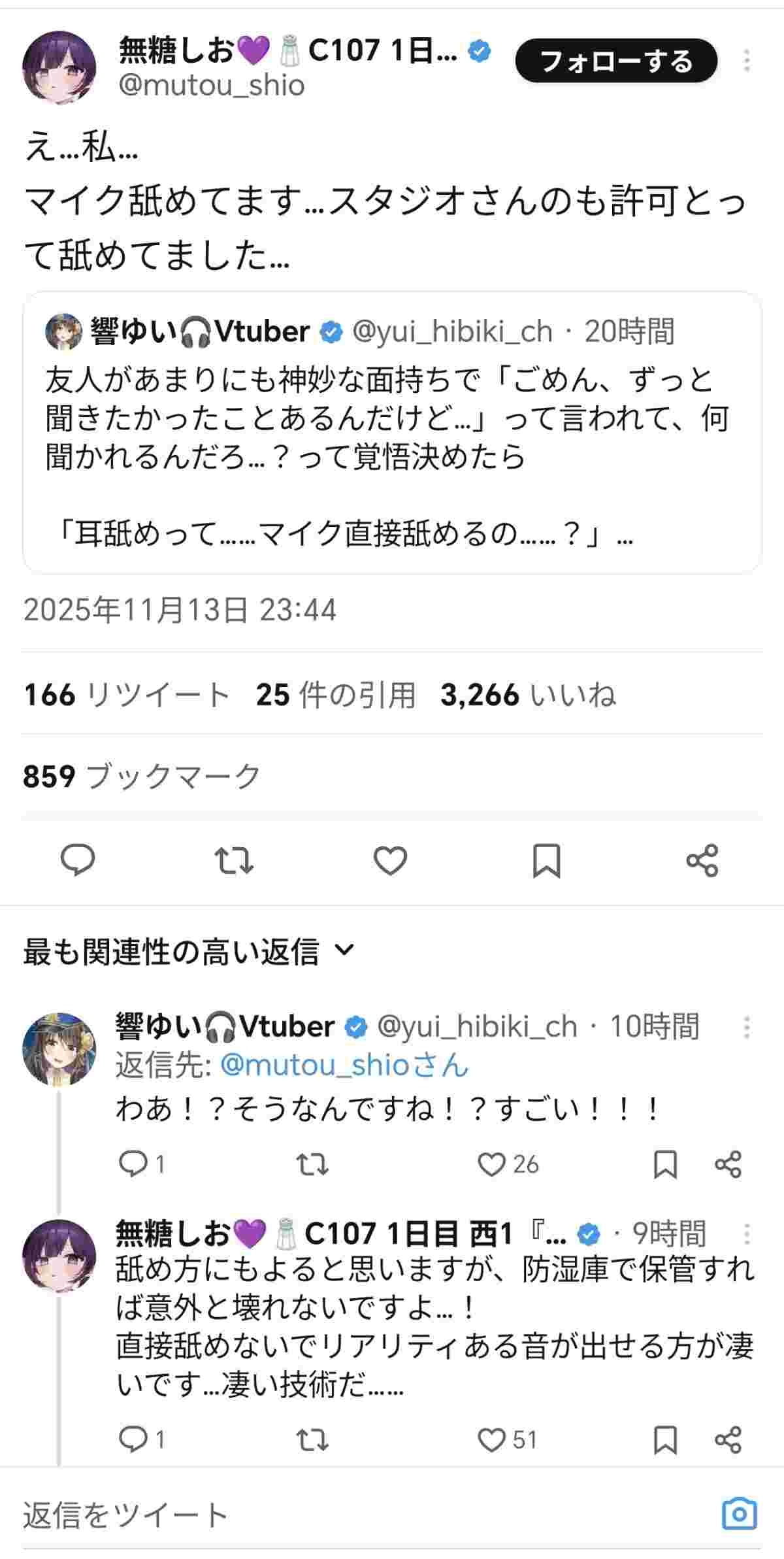View the 25 件の引用 list

tap(336, 694)
